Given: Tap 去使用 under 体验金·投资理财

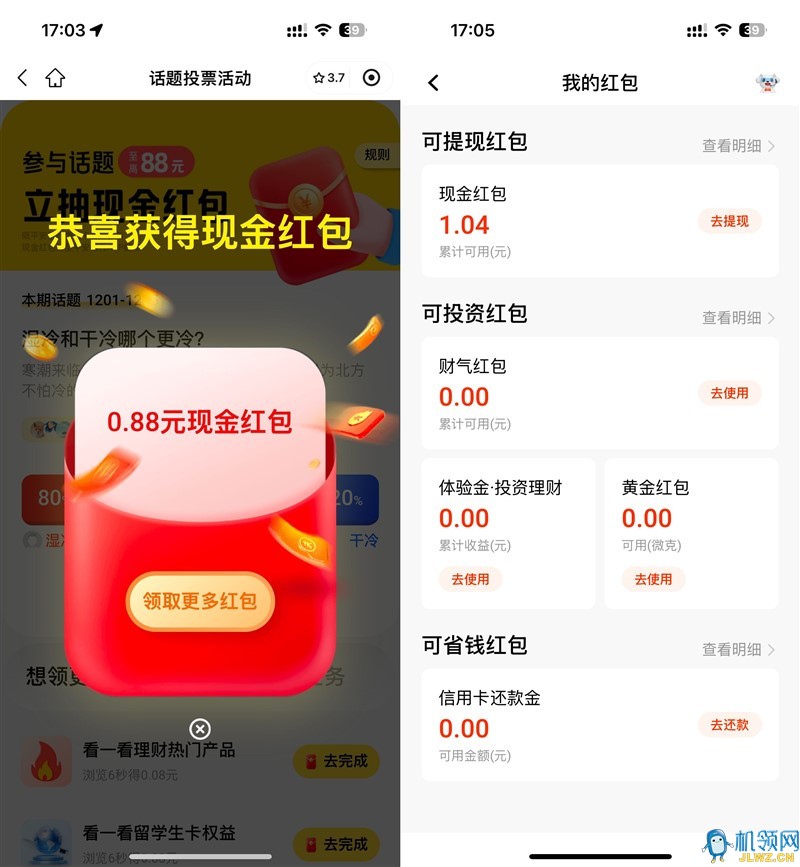Looking at the screenshot, I should tap(470, 579).
